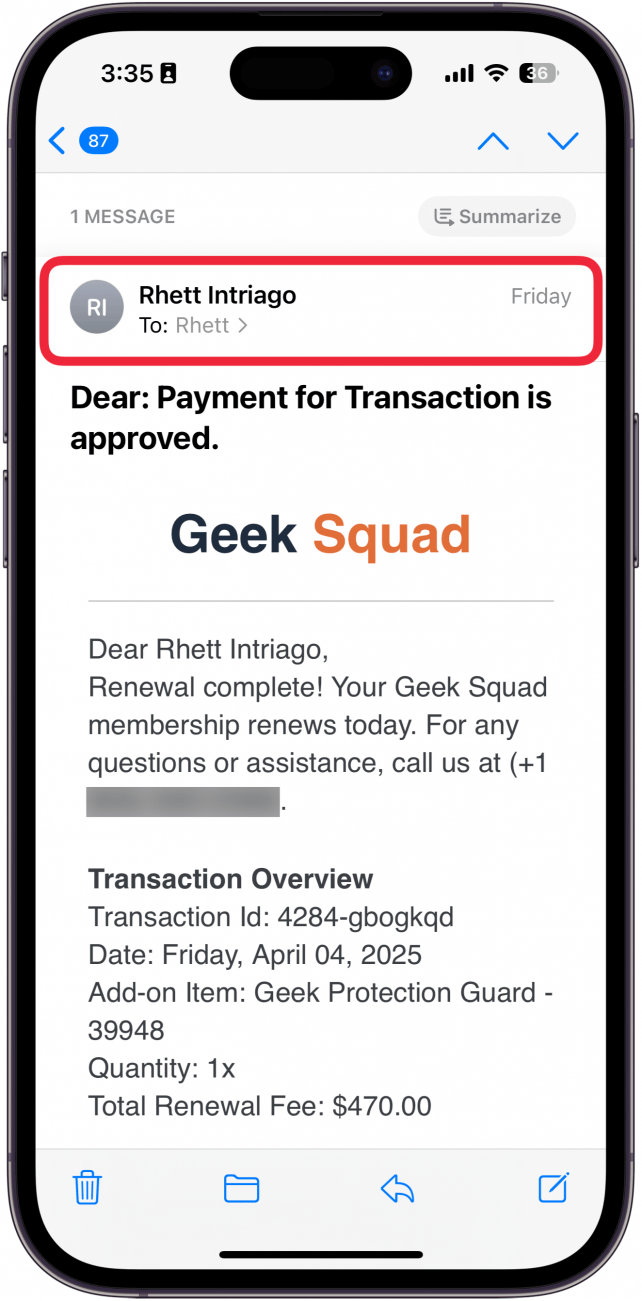Summarize this email
This screenshot has height=1301, width=642.
(x=497, y=216)
